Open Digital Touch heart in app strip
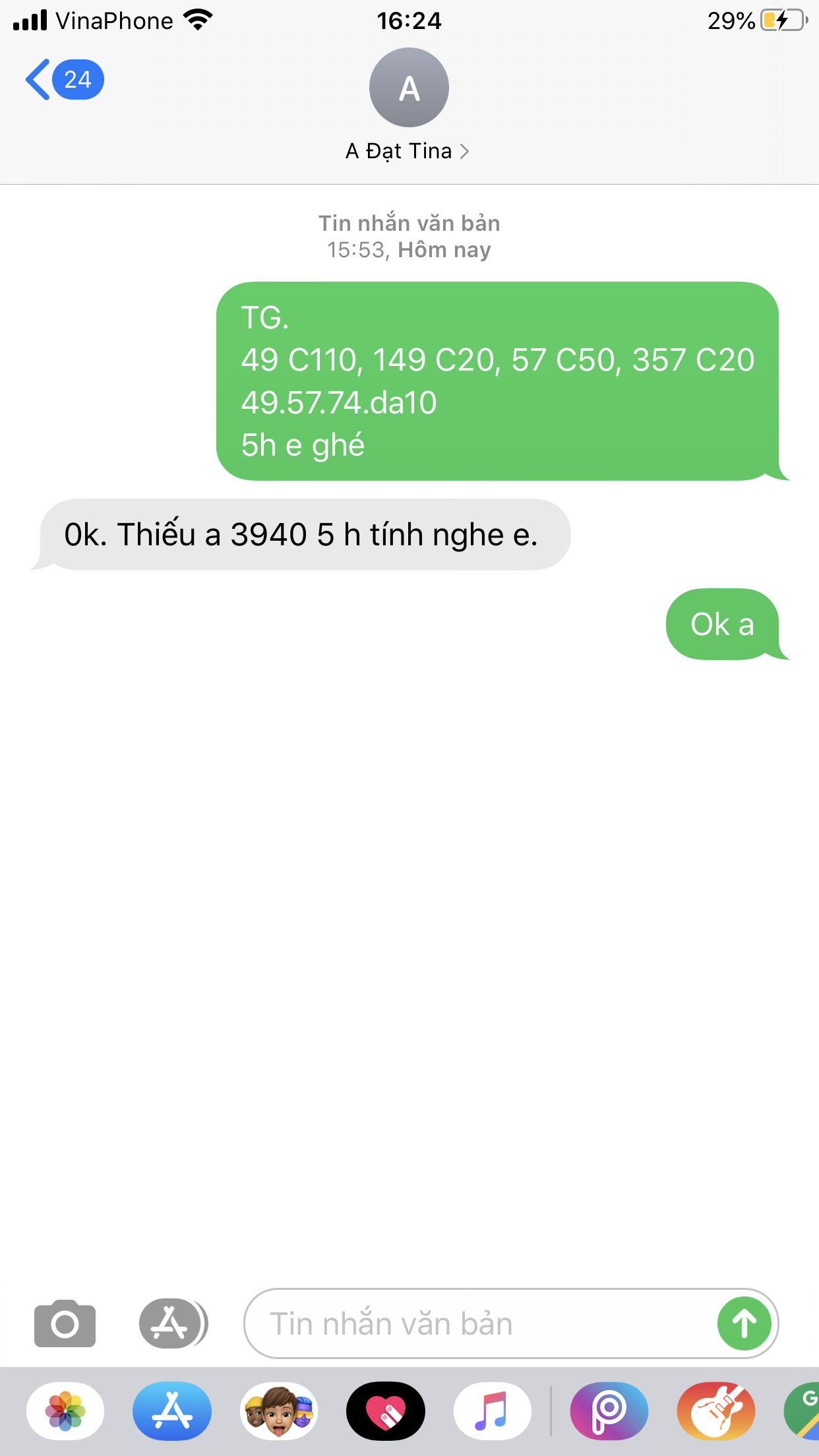The height and width of the screenshot is (1456, 819). 386,1411
